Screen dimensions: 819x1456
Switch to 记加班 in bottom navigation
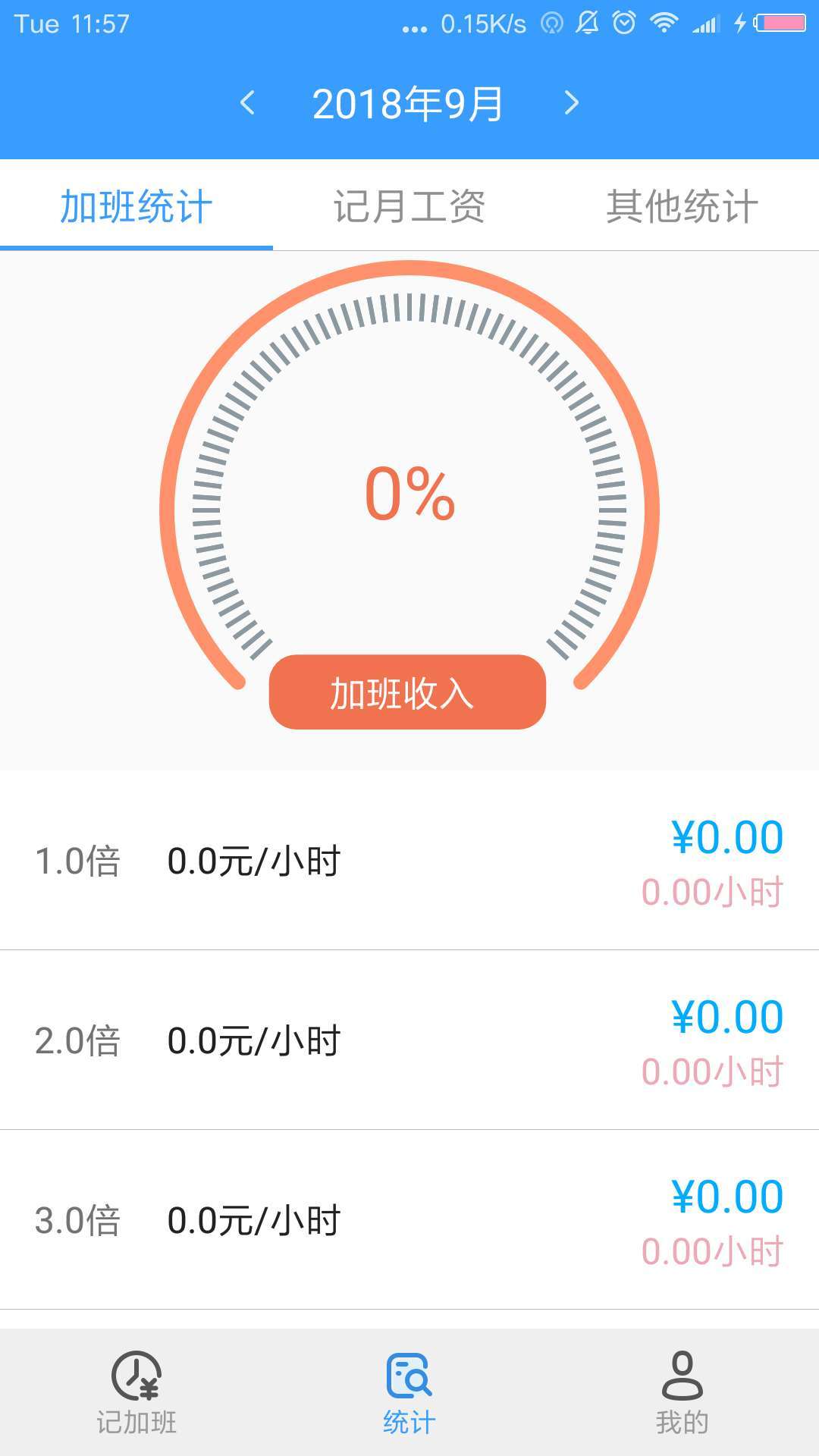click(x=136, y=1392)
